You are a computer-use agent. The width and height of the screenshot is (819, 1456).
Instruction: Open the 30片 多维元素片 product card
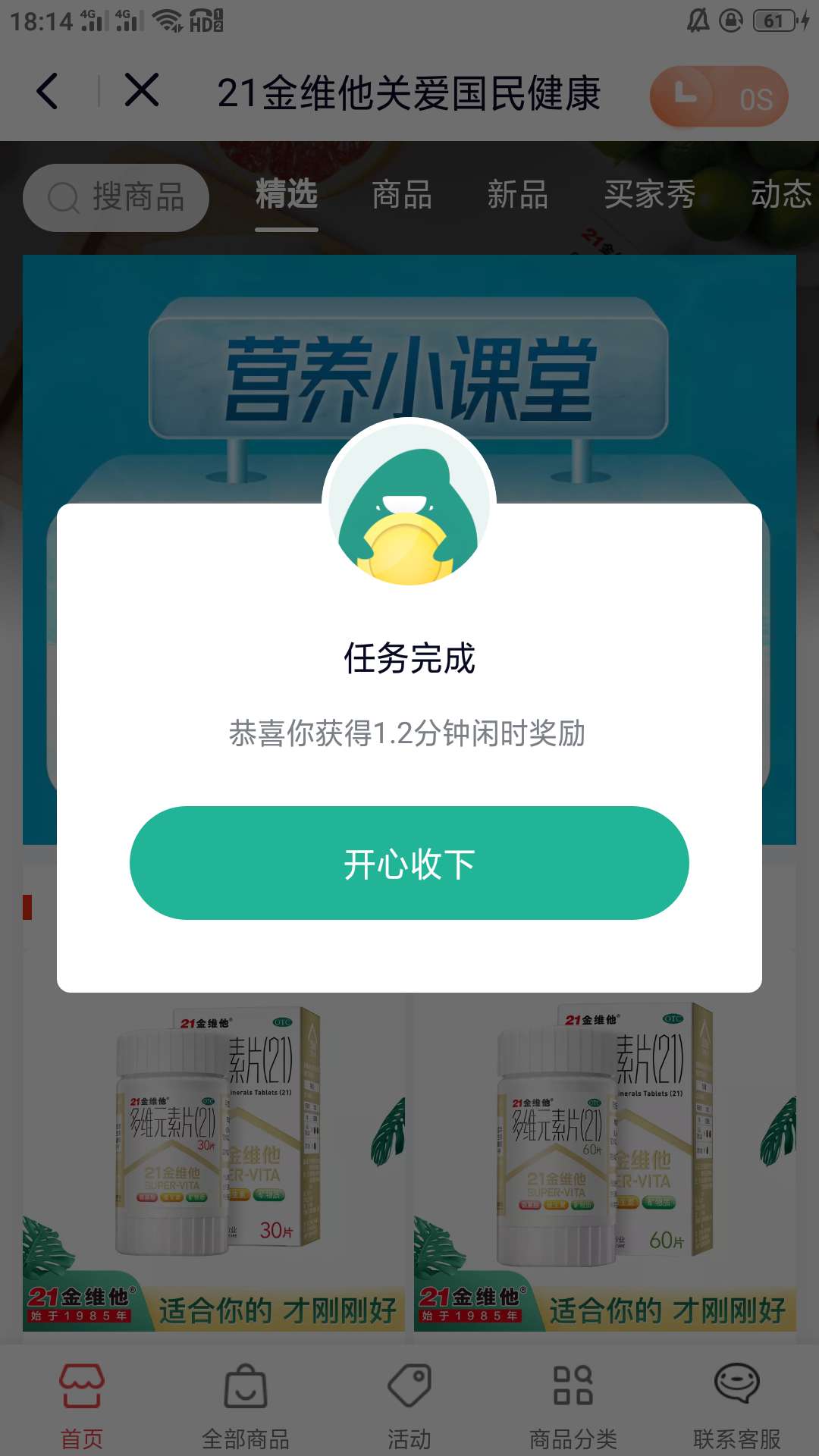coord(214,1168)
